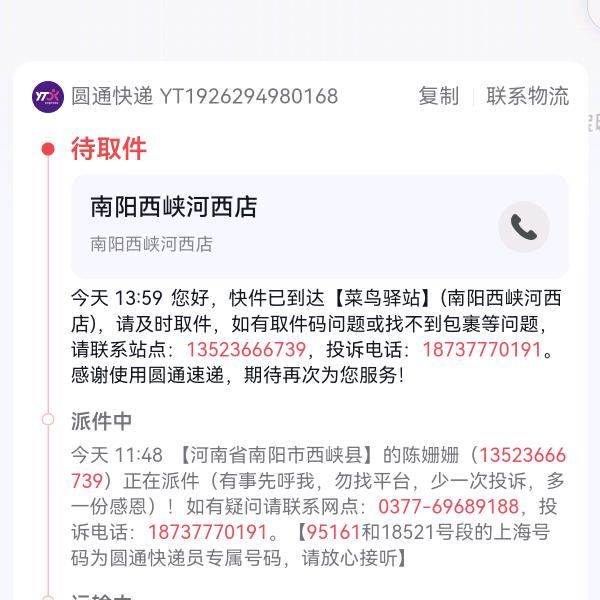Image resolution: width=600 pixels, height=600 pixels.
Task: Open the 南阳西峡河西店 station card
Action: click(280, 226)
